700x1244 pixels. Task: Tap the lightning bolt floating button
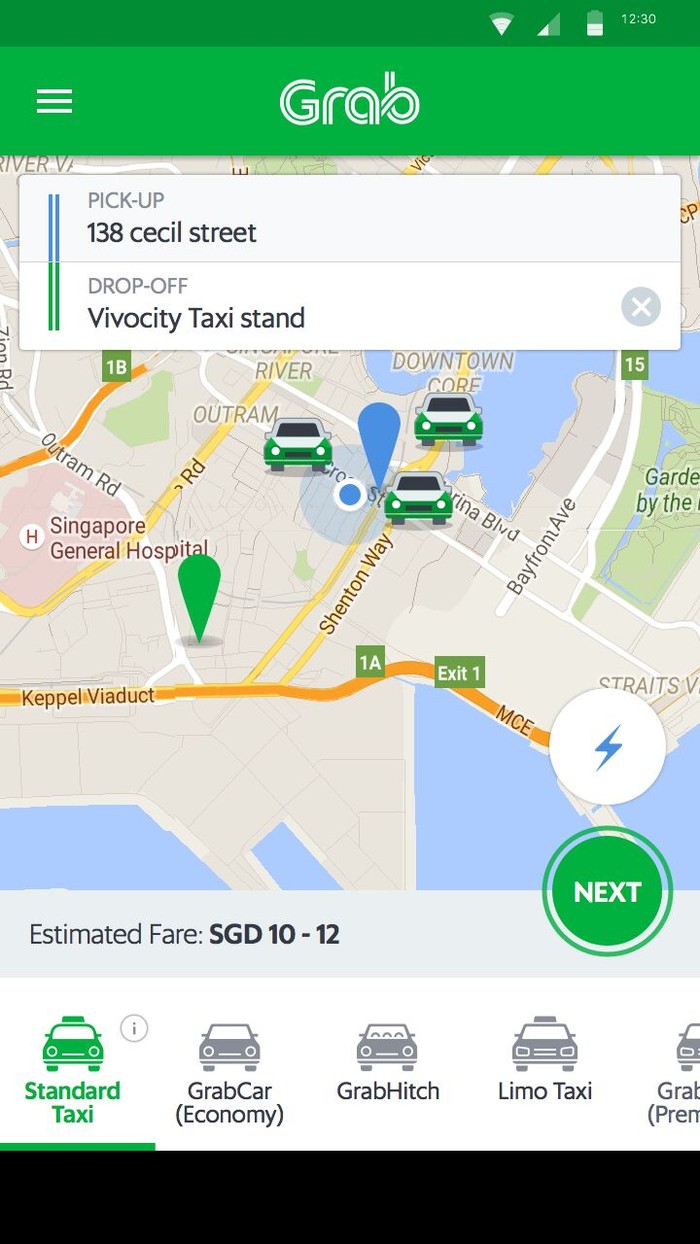(x=607, y=747)
